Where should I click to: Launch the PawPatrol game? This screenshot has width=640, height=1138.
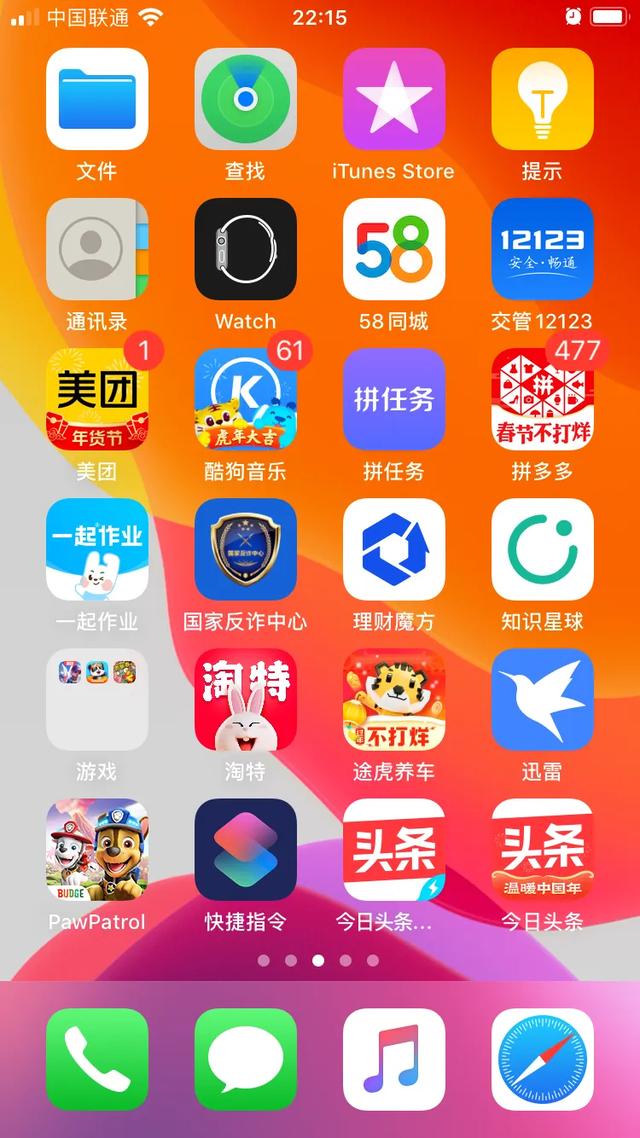pyautogui.click(x=97, y=850)
